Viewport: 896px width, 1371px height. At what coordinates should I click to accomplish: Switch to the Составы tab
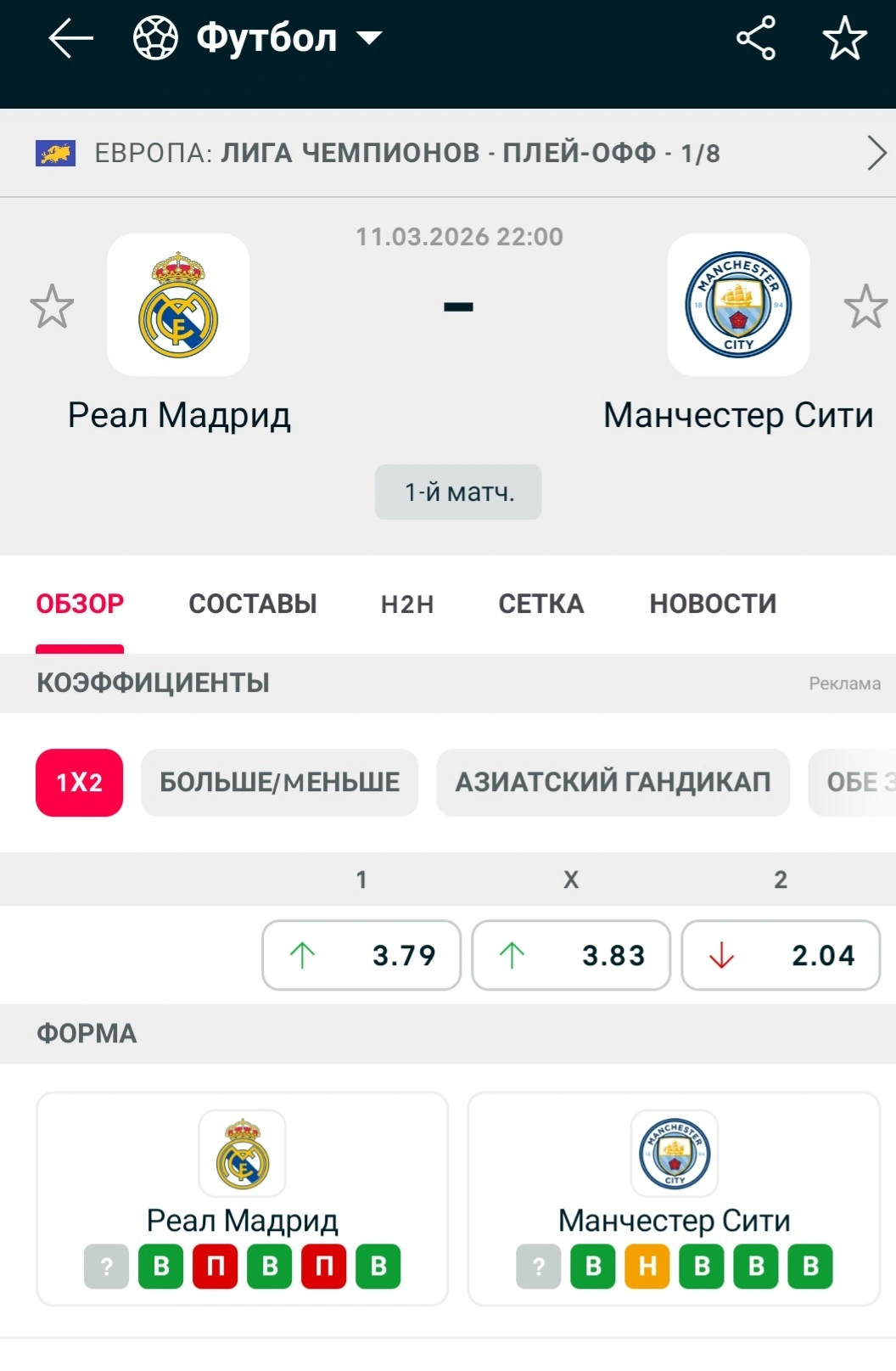tap(252, 604)
